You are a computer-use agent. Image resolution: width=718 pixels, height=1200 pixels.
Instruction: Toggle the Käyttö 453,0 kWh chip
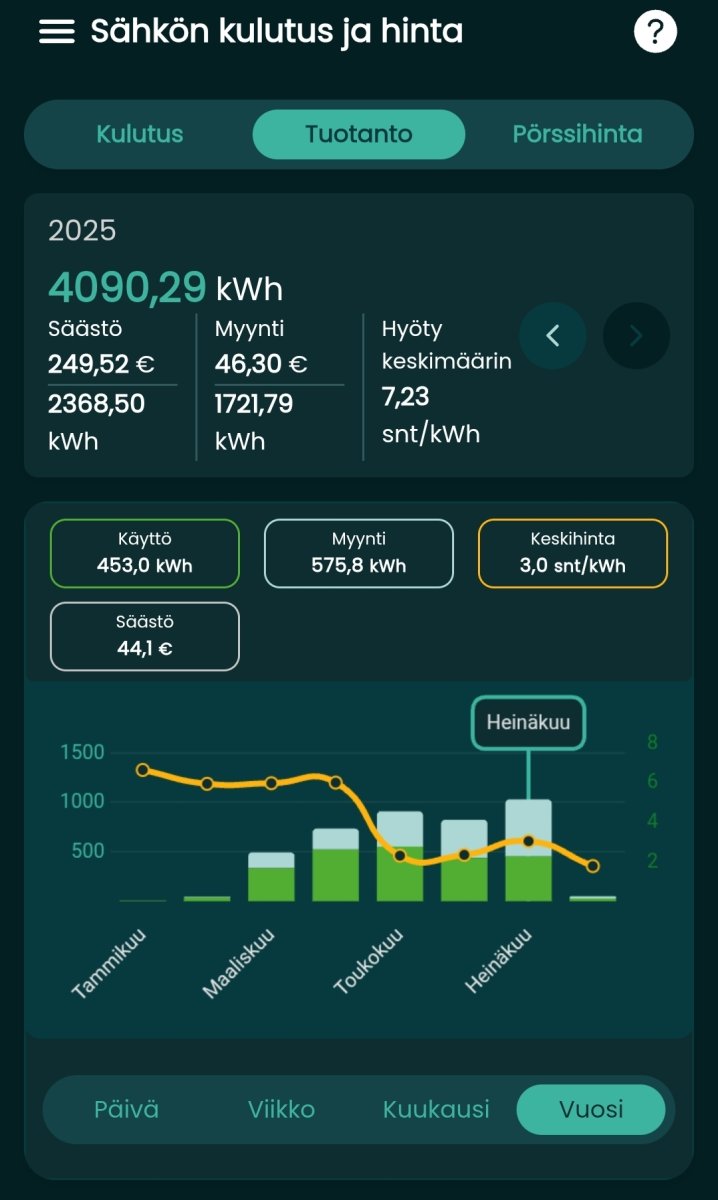[x=145, y=553]
